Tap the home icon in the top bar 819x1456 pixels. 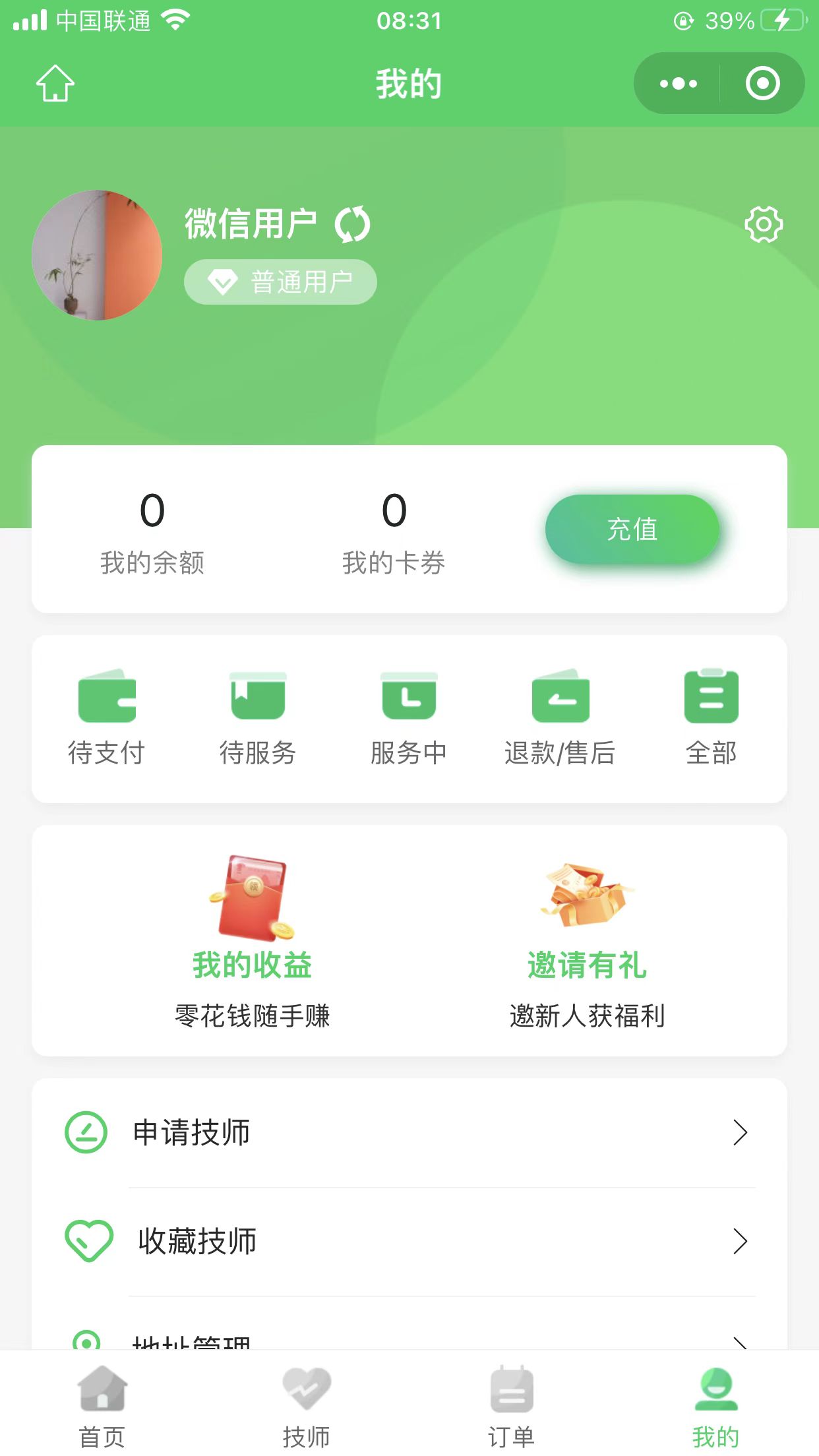click(55, 83)
